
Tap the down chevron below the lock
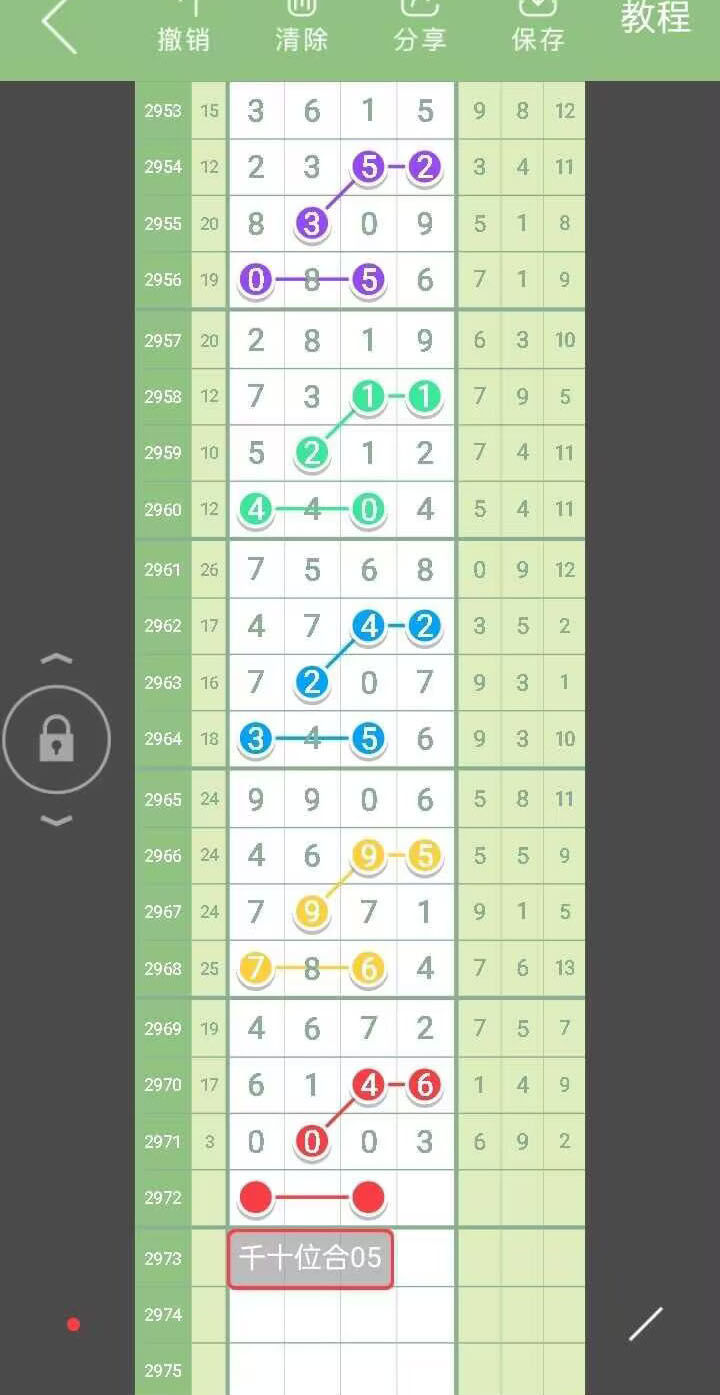click(57, 821)
